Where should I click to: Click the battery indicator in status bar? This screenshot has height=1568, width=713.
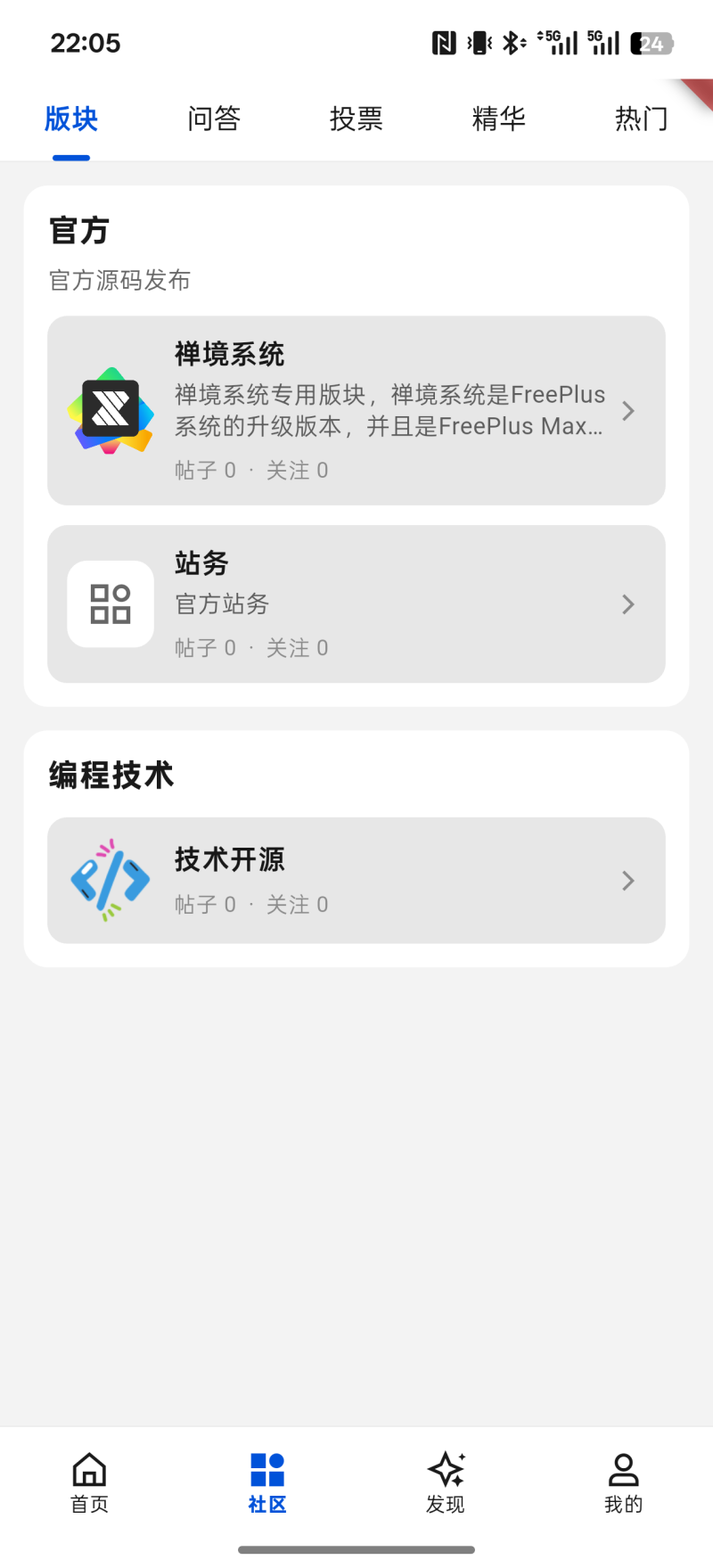[650, 43]
